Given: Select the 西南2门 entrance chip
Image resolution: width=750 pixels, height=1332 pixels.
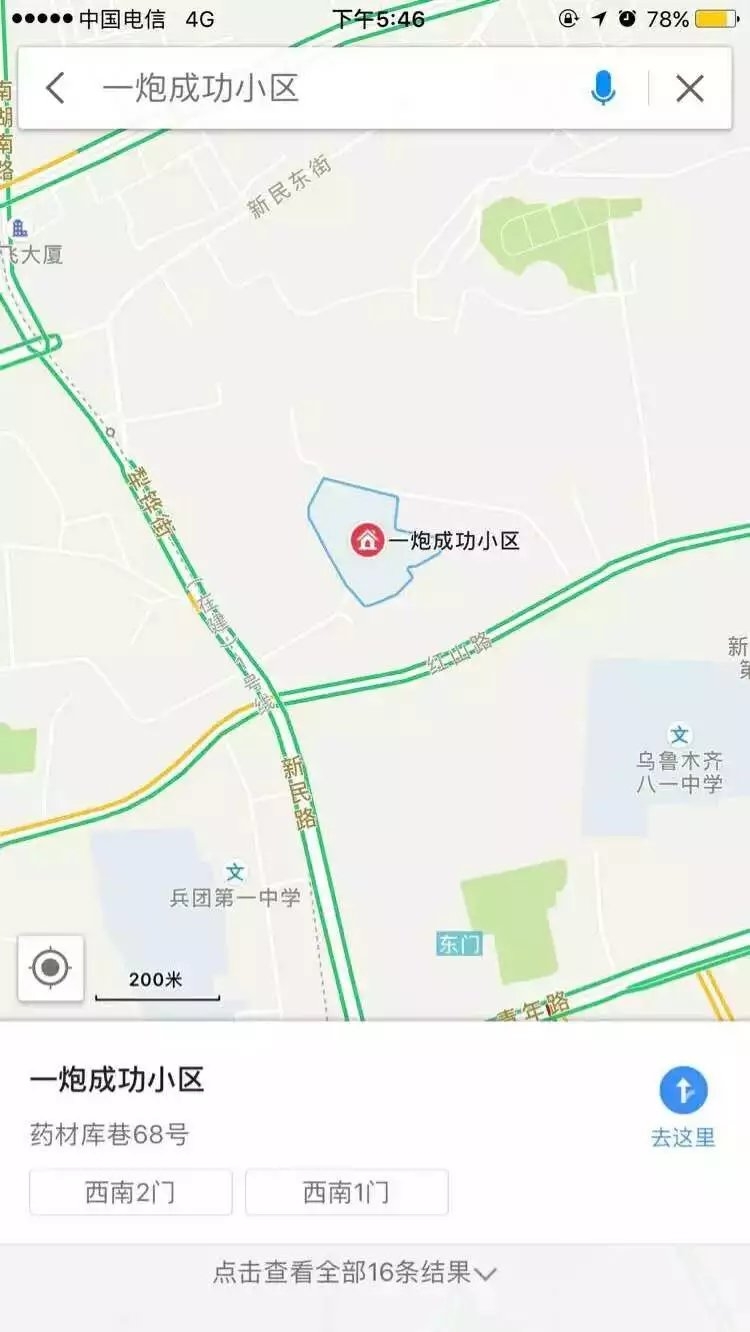Looking at the screenshot, I should point(131,1192).
